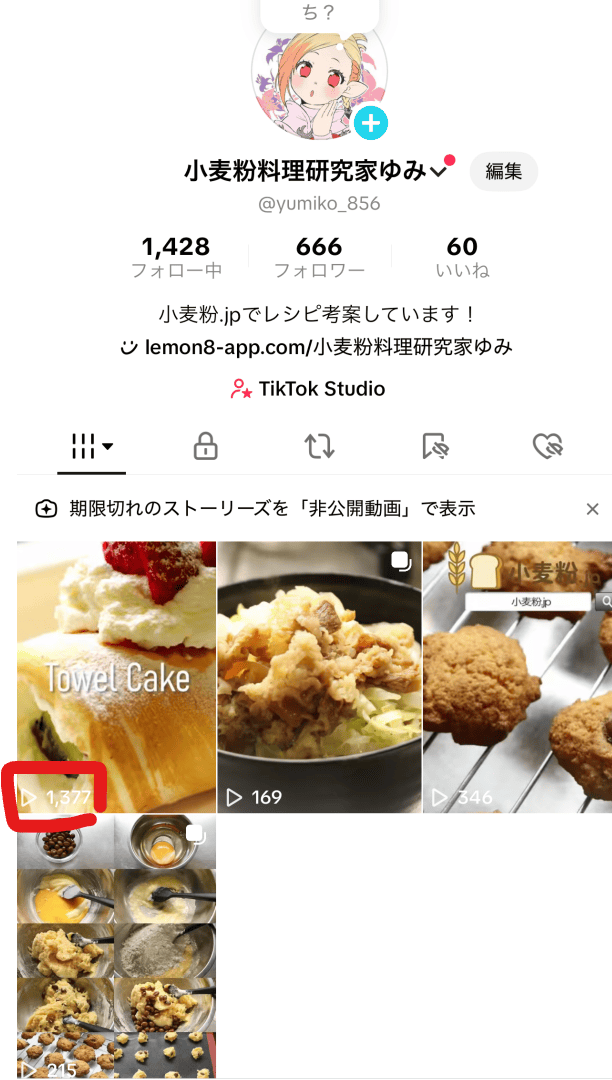Image resolution: width=612 pixels, height=1080 pixels.
Task: Open the beef bowl post with 169 views
Action: click(x=319, y=677)
